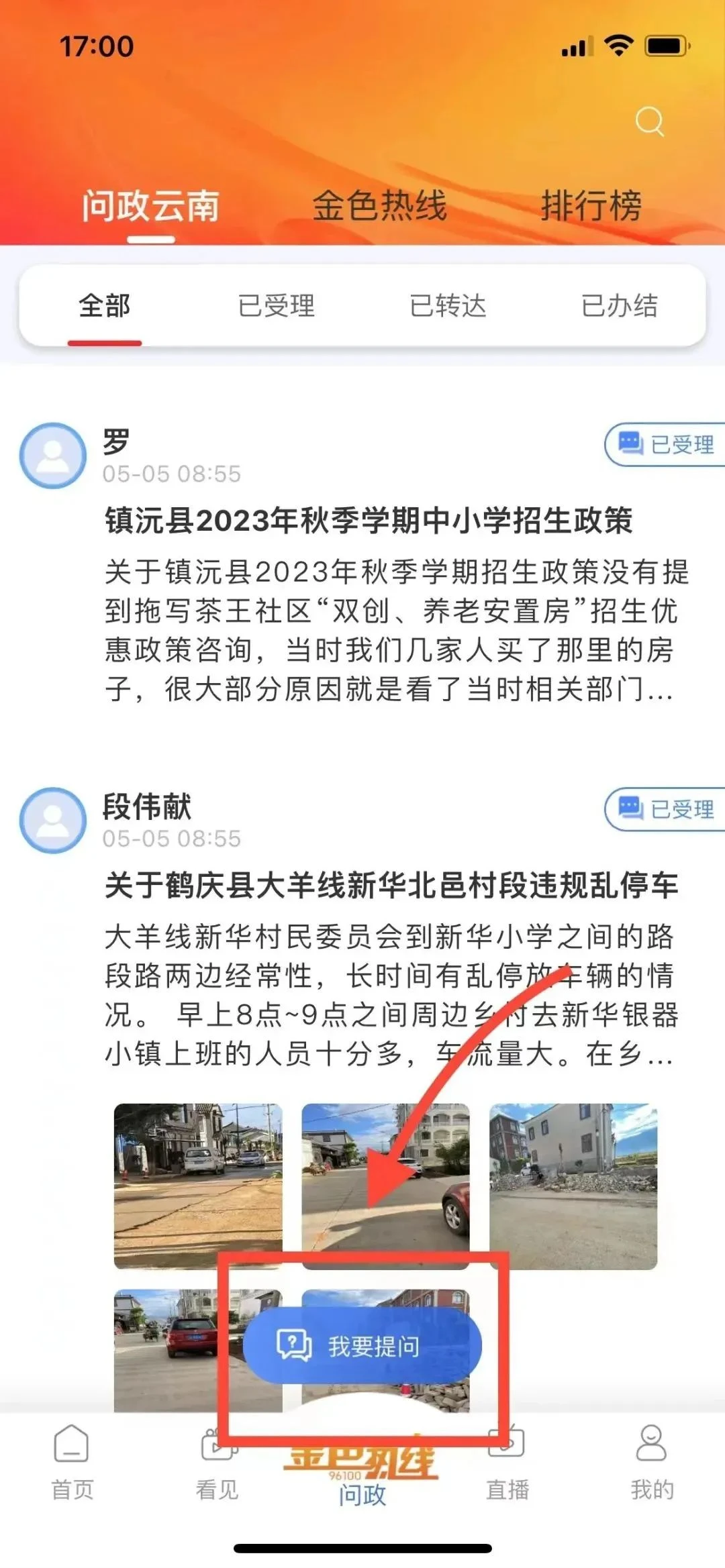Open the 镇沅县2023年秋季学期中小学招生政策 post
725x1568 pixels.
pos(369,521)
